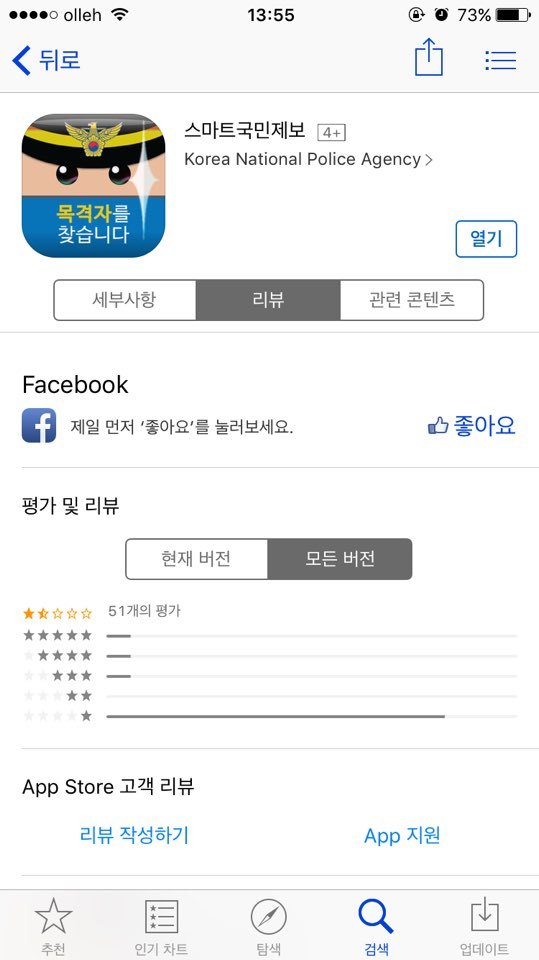Open the app with the 열기 button
This screenshot has height=960, width=539.
(486, 239)
